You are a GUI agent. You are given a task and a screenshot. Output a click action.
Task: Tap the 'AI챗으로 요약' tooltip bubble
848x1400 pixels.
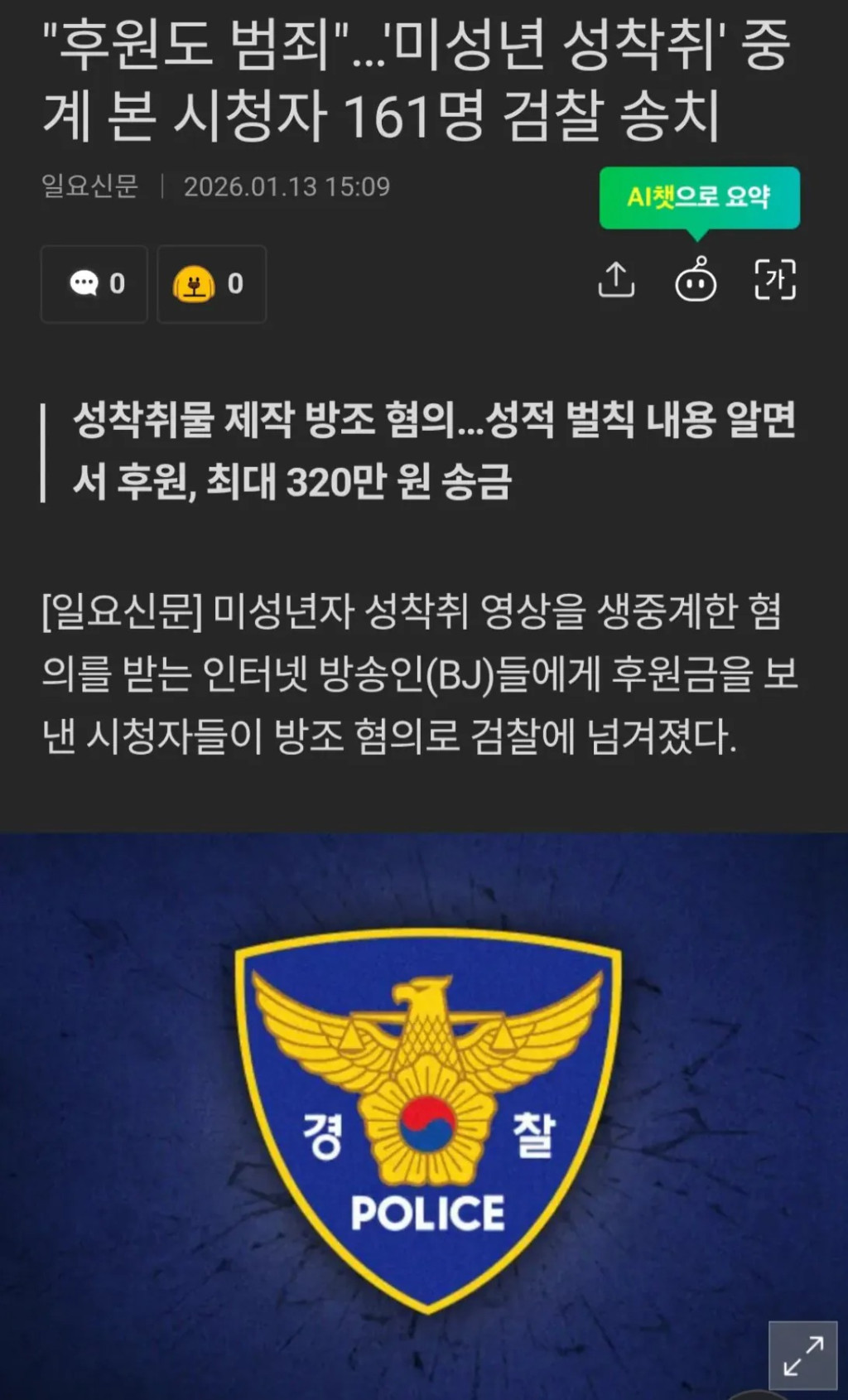(x=699, y=197)
